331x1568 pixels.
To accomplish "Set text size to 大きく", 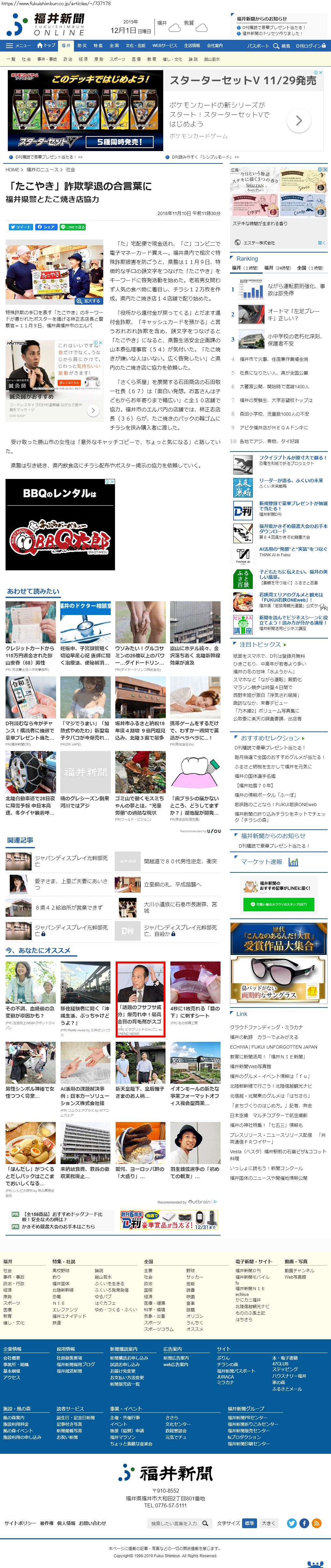I will pyautogui.click(x=268, y=1523).
